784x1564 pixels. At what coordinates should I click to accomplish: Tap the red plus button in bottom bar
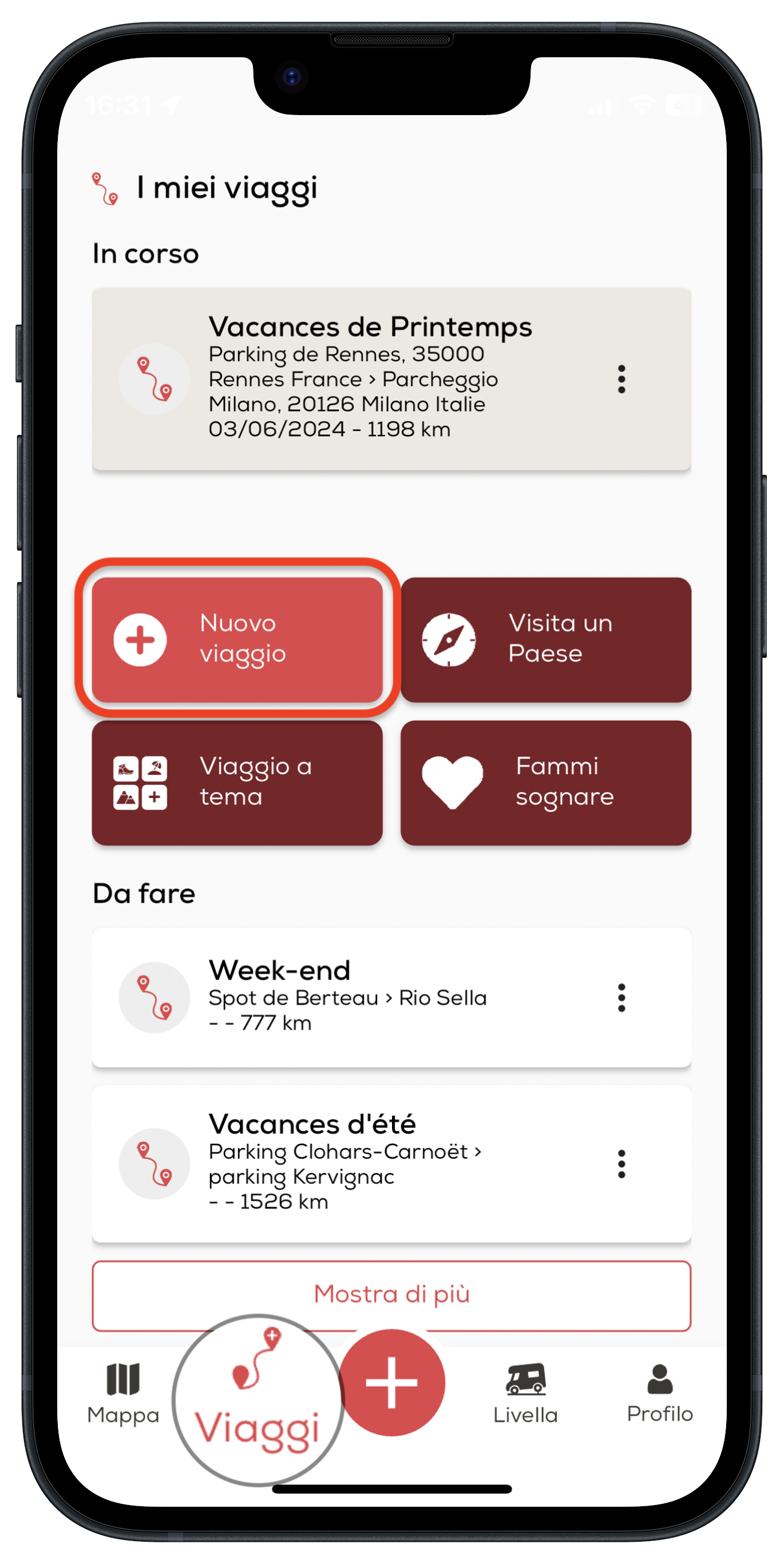[x=392, y=1383]
